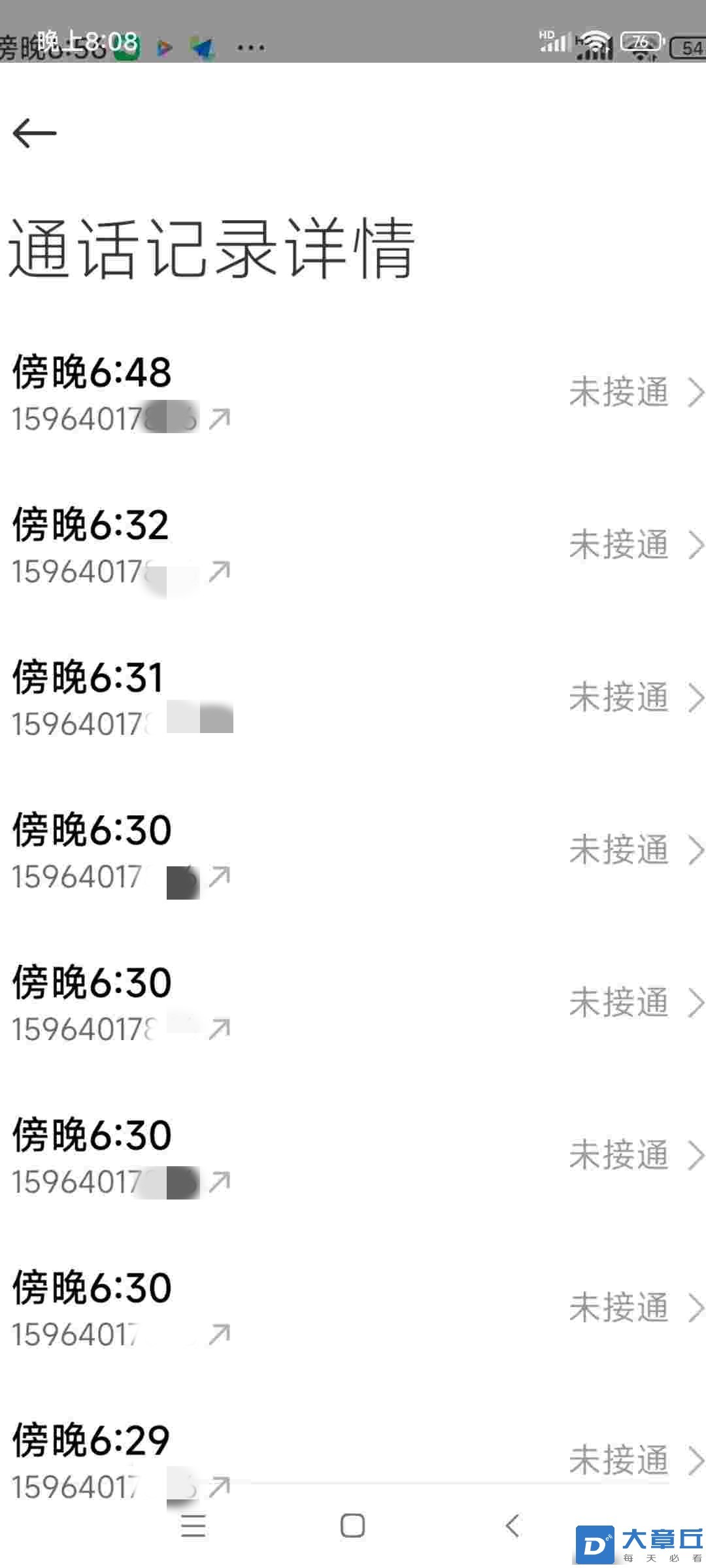Screen dimensions: 706x1568
Task: Open the call record at 傍晚6:31
Action: click(x=353, y=697)
